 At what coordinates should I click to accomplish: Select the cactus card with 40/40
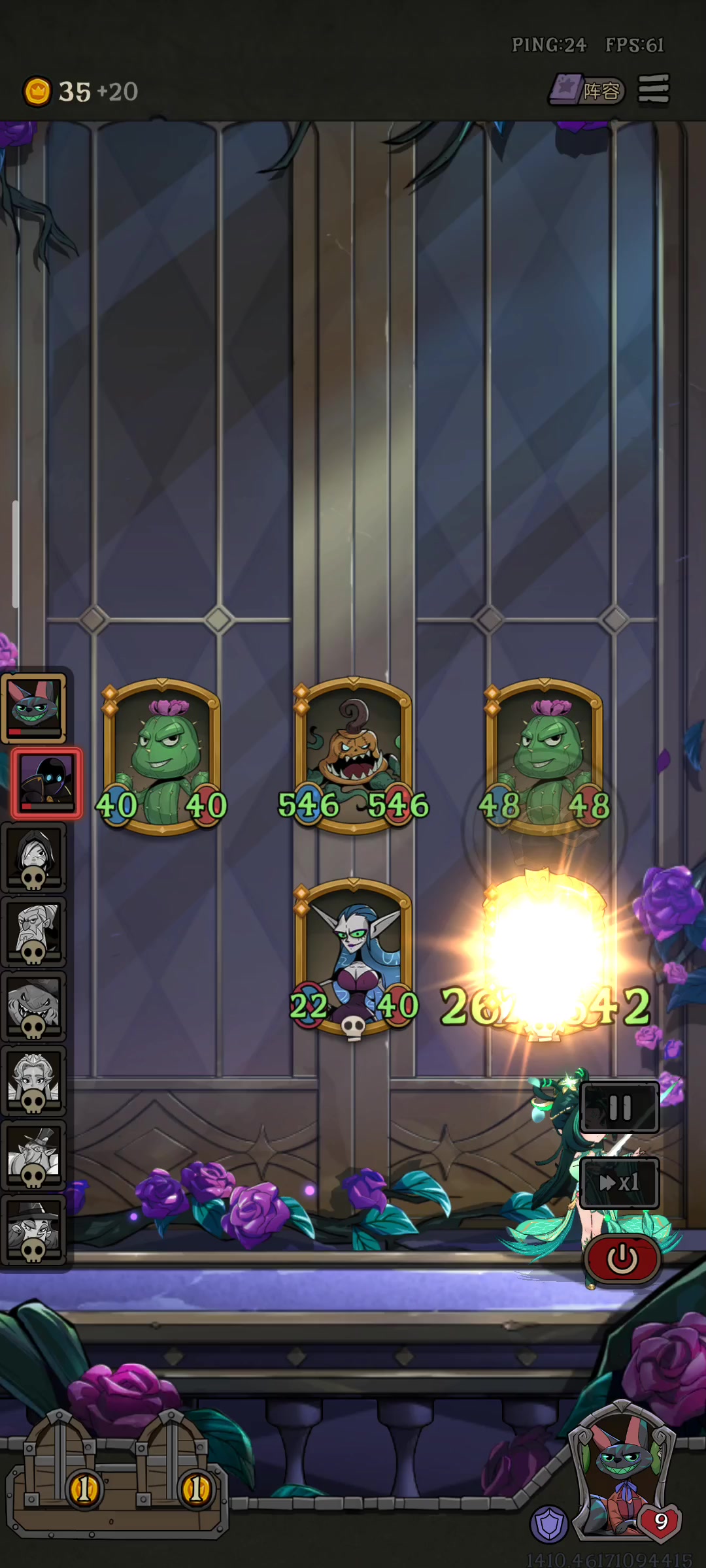[x=161, y=757]
